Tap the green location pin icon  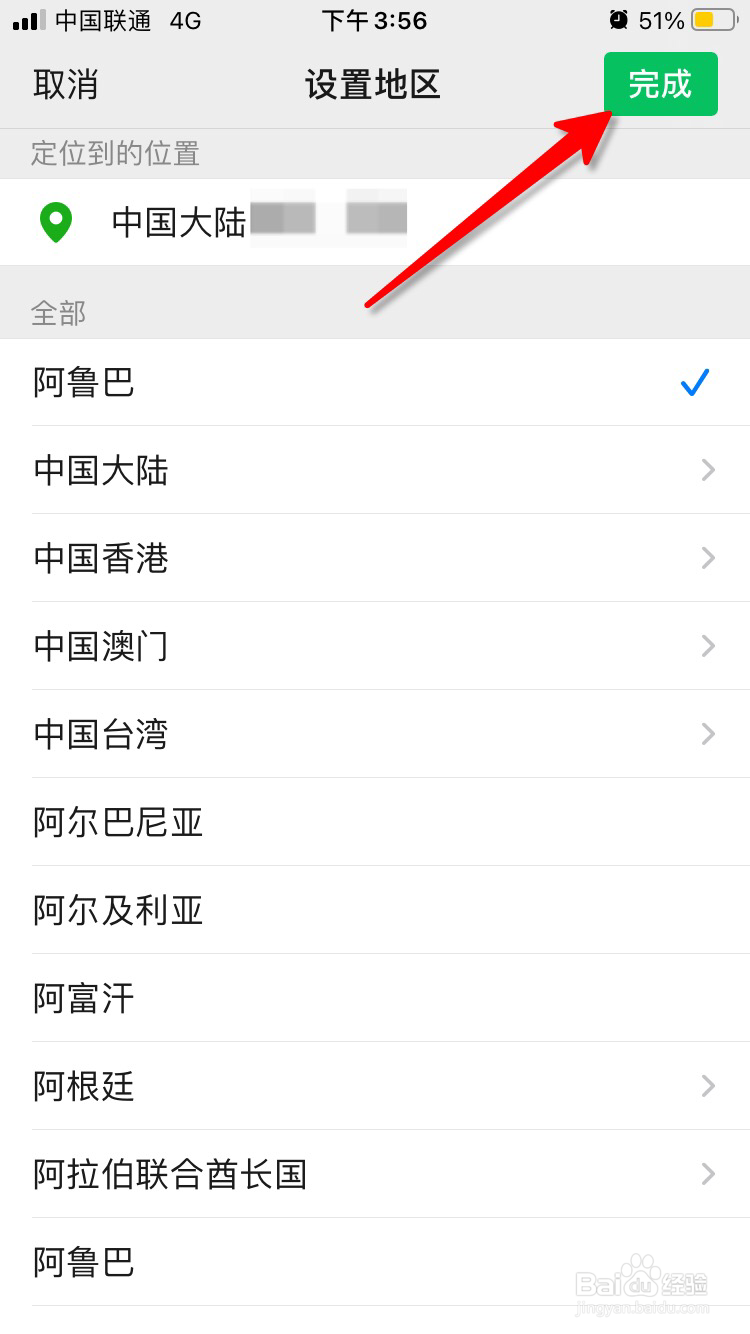[57, 222]
